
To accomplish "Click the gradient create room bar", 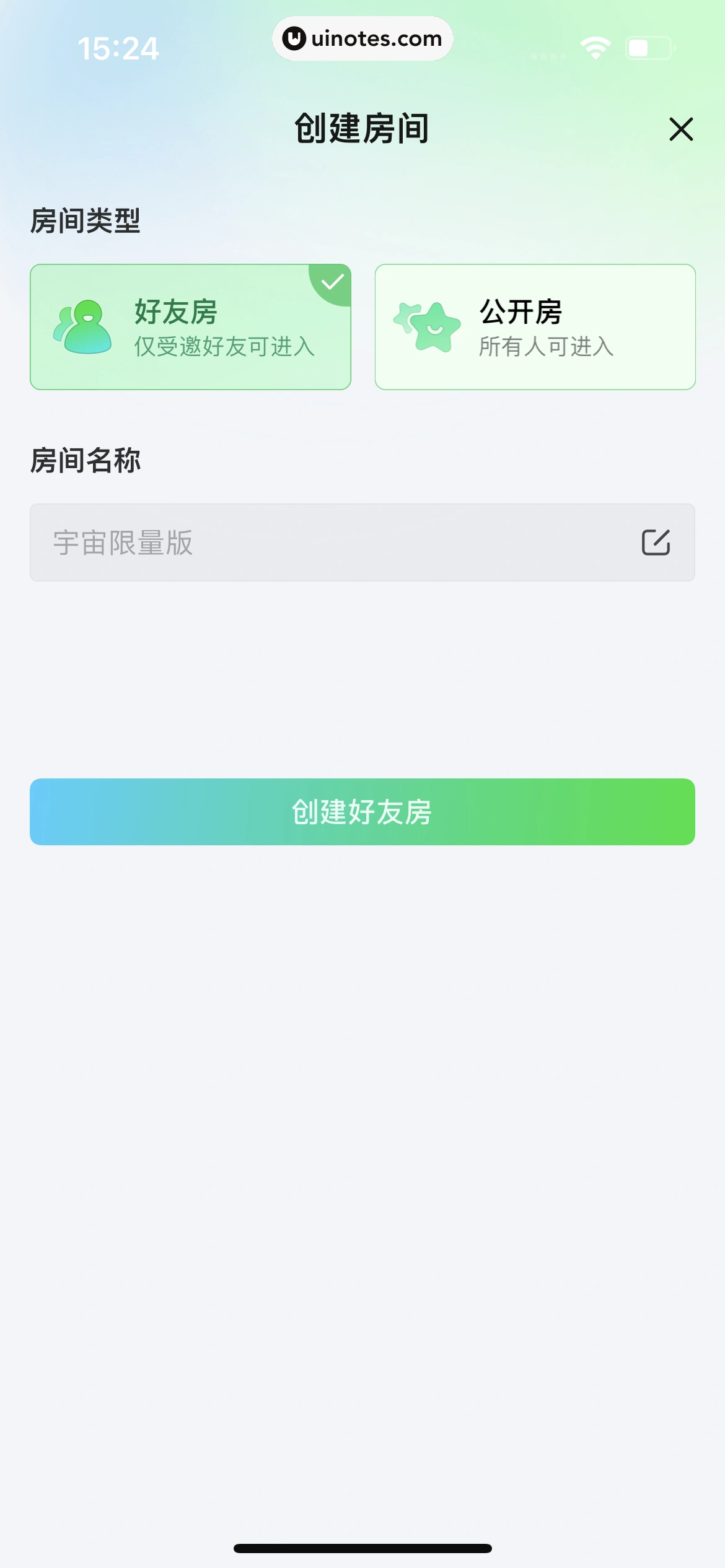I will (x=362, y=812).
